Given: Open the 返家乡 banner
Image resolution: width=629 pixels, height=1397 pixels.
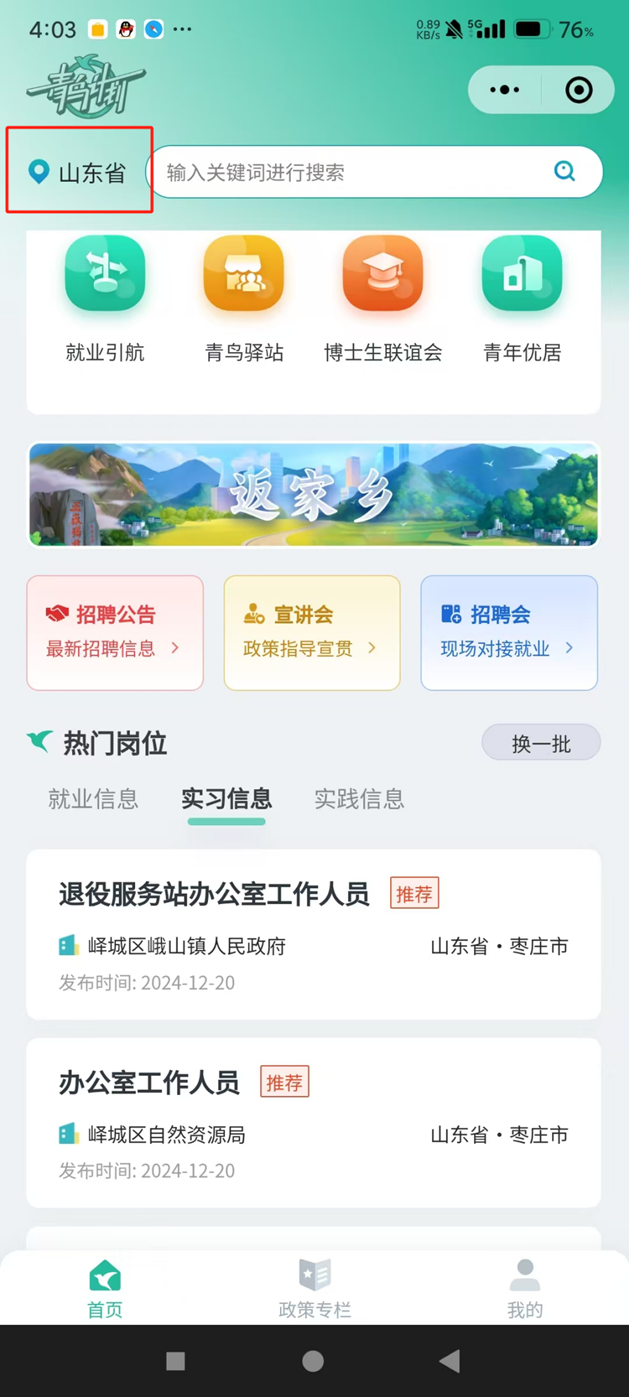Looking at the screenshot, I should click(314, 495).
